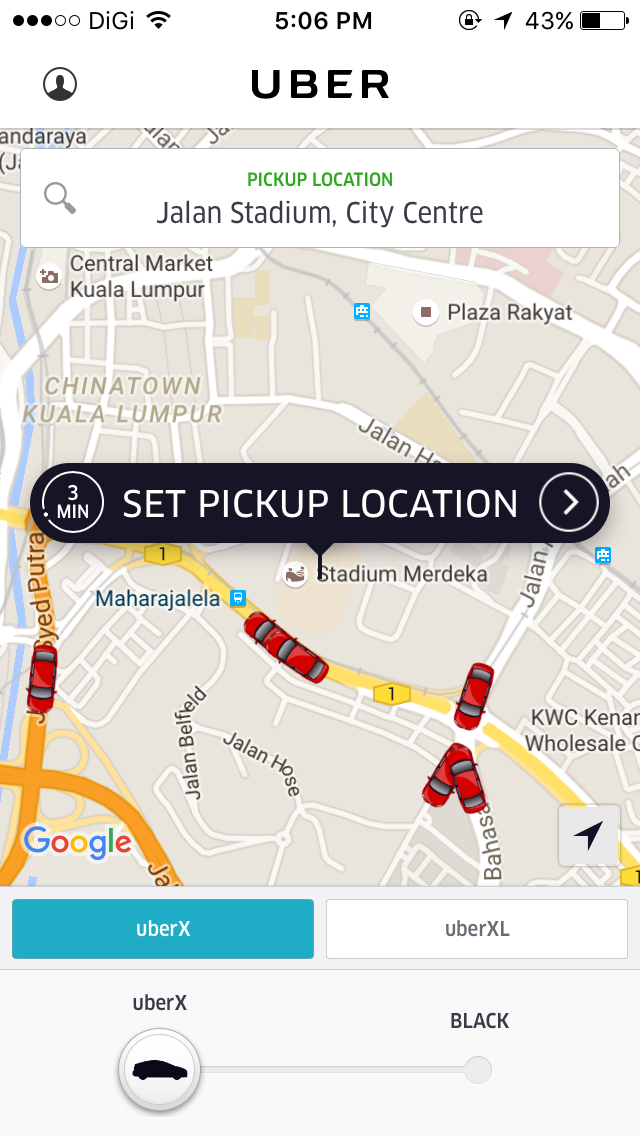The image size is (640, 1136).
Task: Confirm with Set Pickup Location button
Action: [x=320, y=503]
